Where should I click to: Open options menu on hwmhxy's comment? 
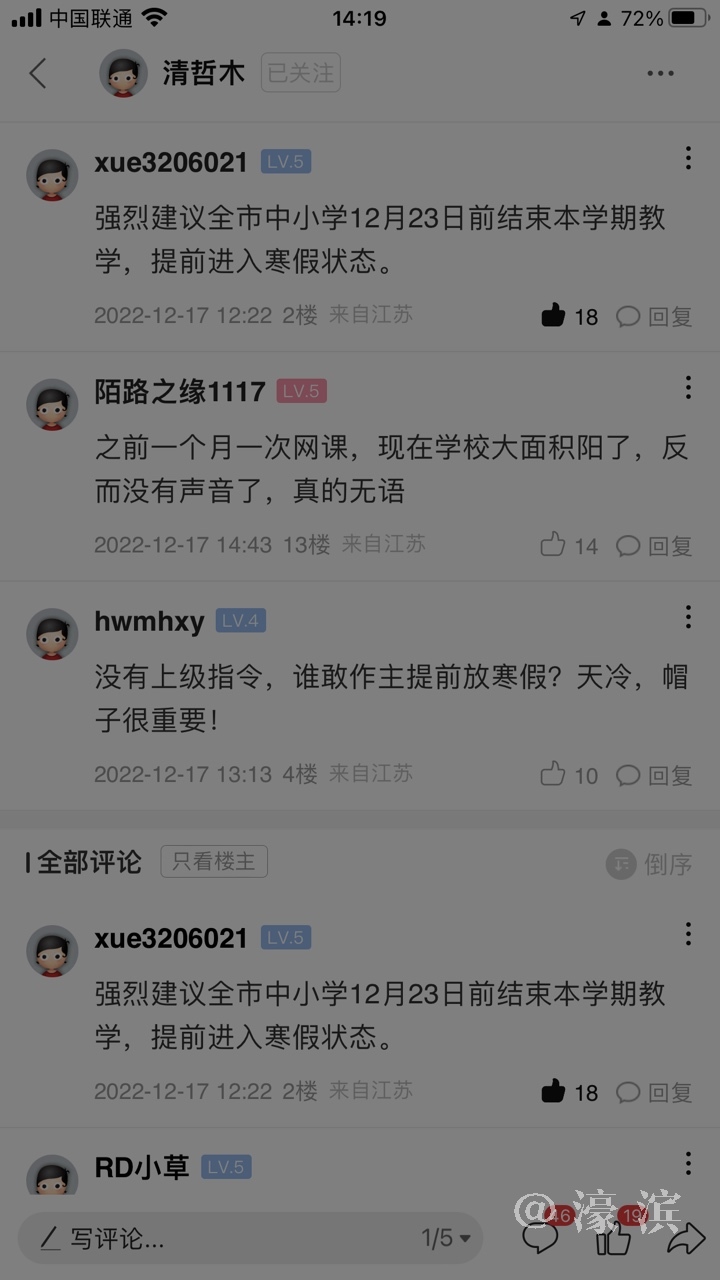click(x=688, y=617)
